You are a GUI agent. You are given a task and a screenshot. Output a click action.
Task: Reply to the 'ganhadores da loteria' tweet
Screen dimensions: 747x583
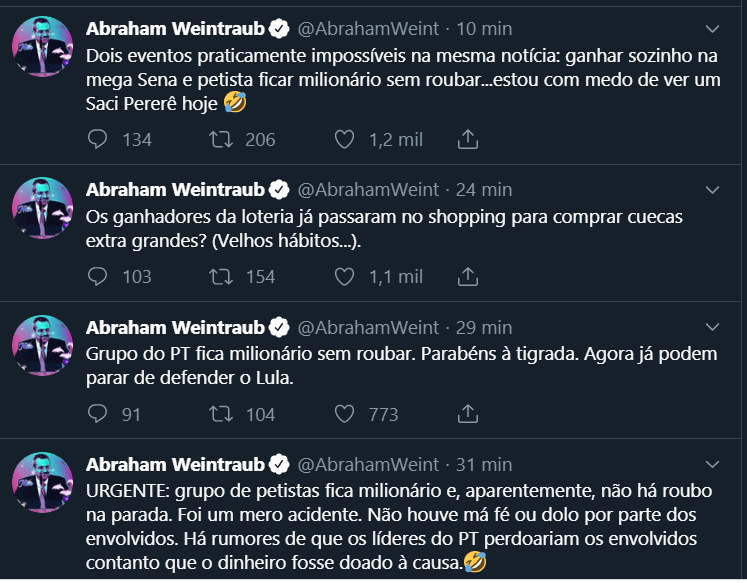pos(98,277)
